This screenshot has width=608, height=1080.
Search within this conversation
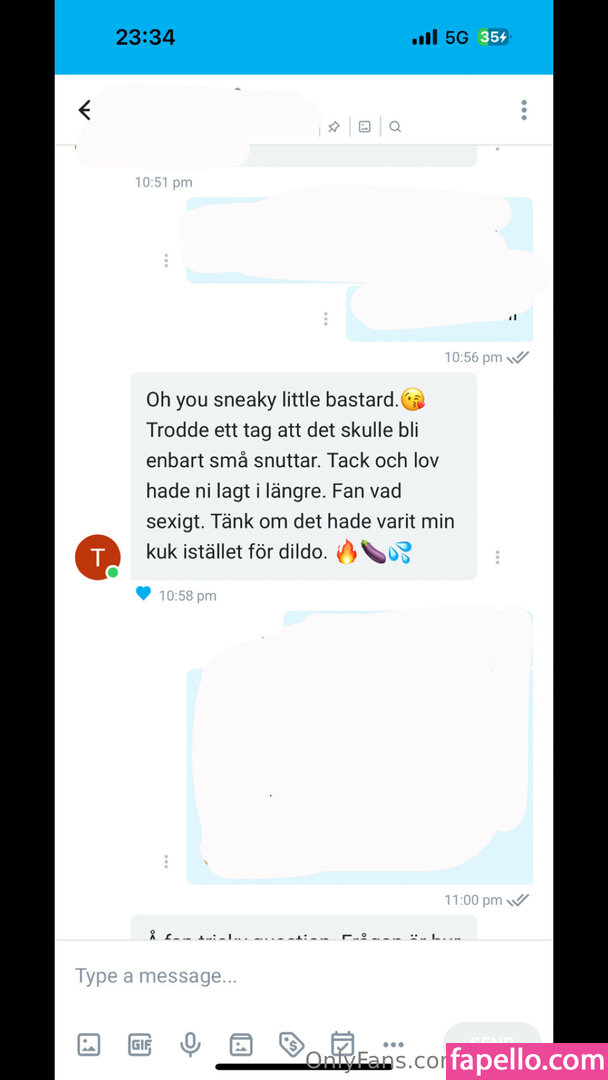coord(395,127)
